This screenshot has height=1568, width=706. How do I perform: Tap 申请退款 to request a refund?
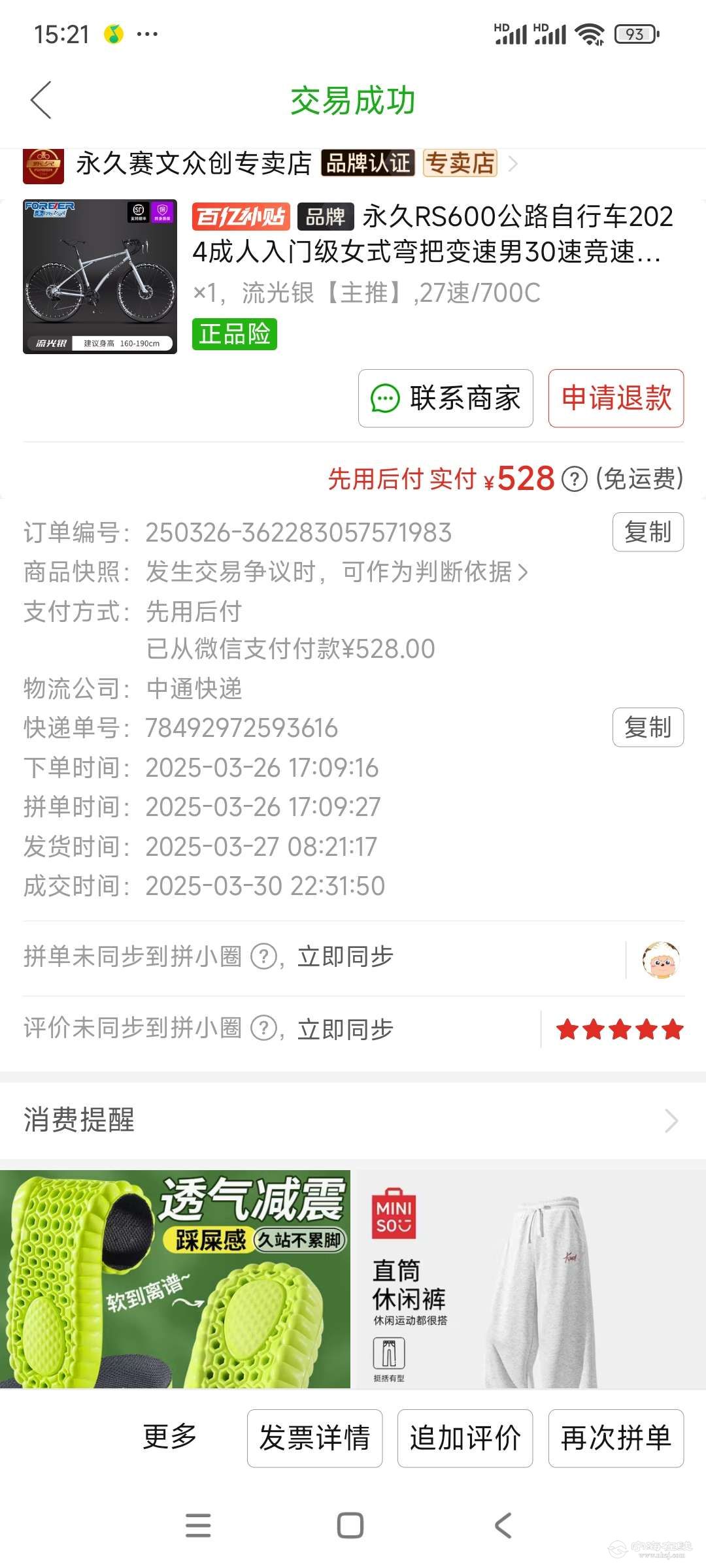[616, 399]
